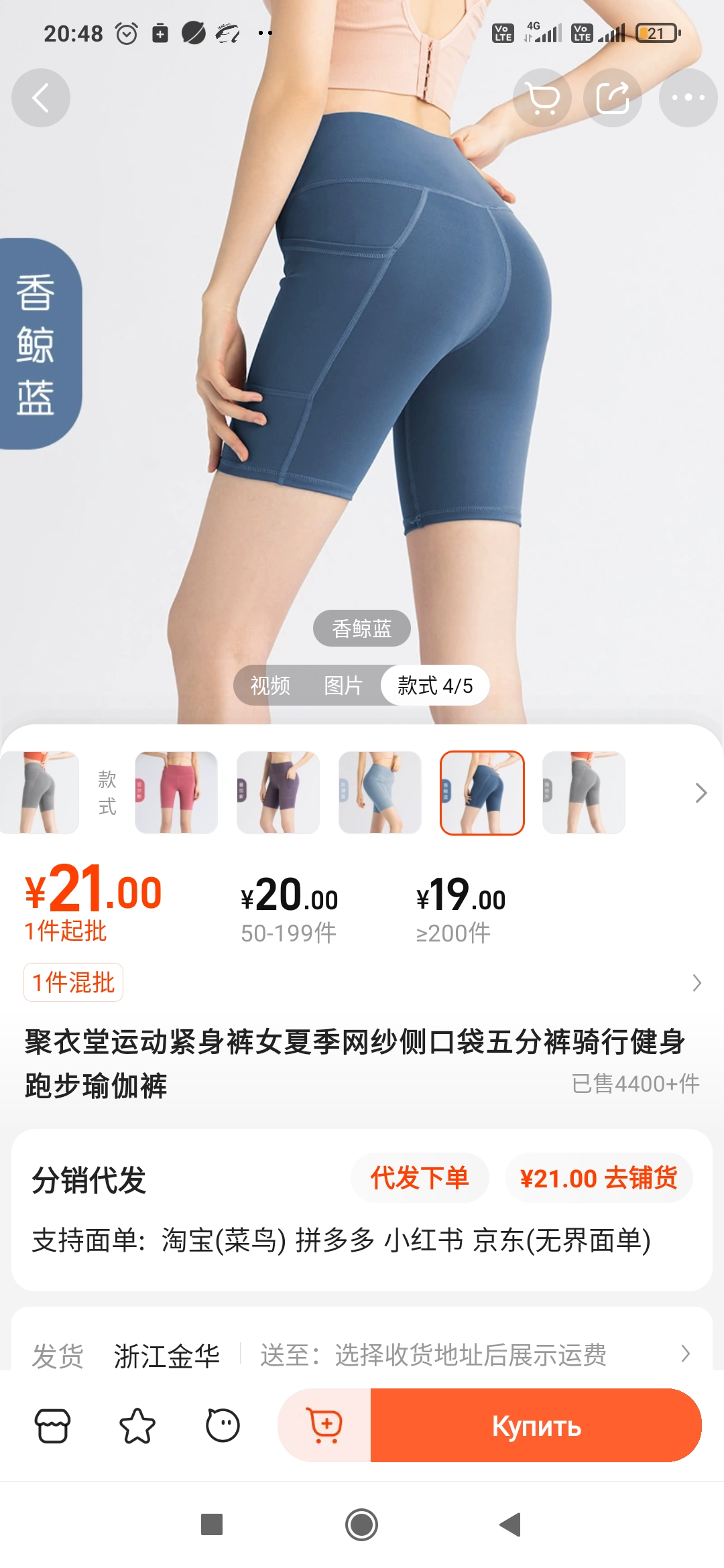Contact customer service via the face icon

223,1425
